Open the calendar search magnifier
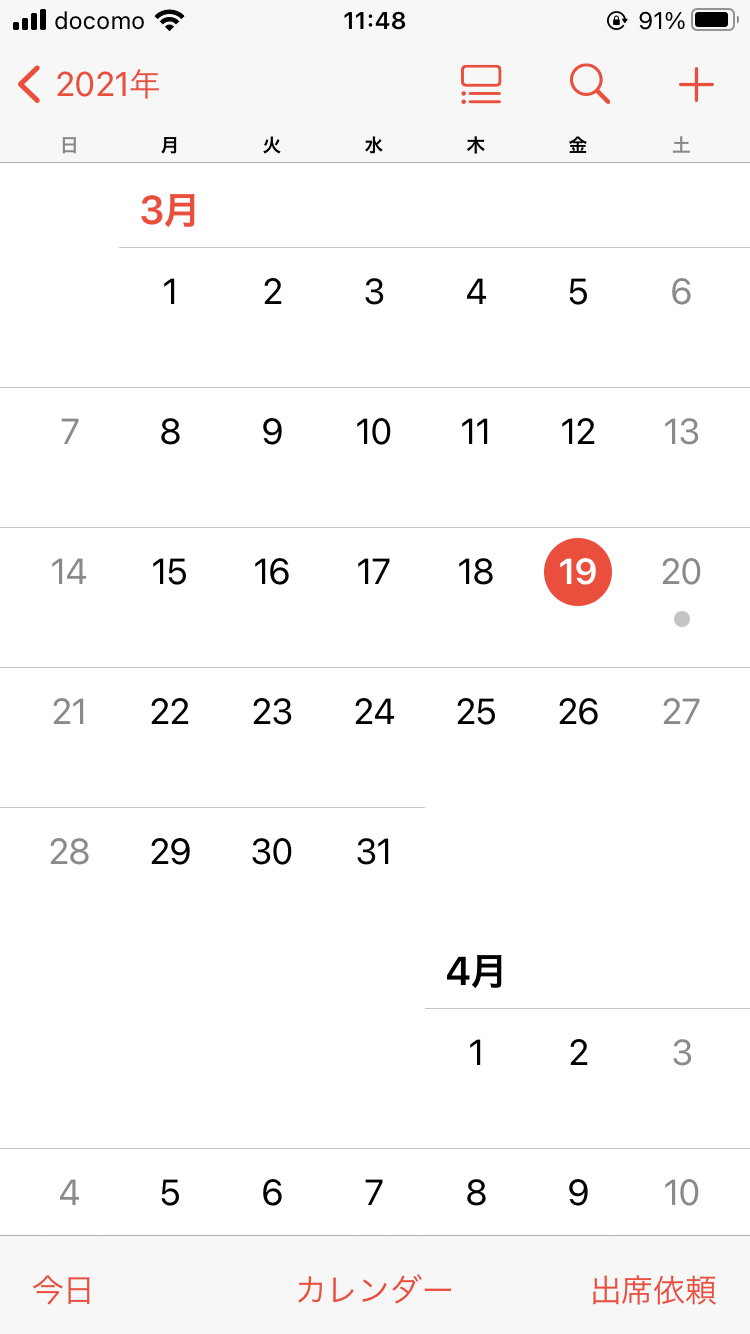This screenshot has width=750, height=1334. [590, 85]
